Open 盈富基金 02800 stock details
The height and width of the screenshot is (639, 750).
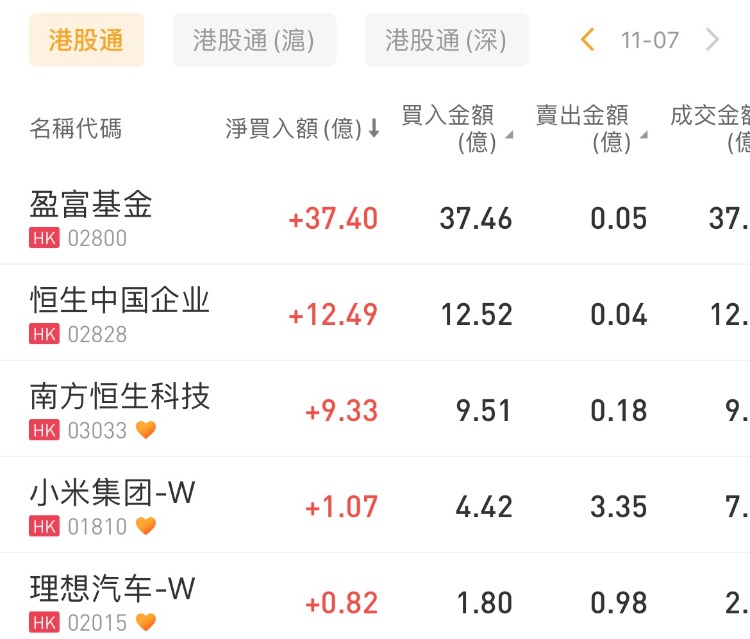click(x=92, y=218)
